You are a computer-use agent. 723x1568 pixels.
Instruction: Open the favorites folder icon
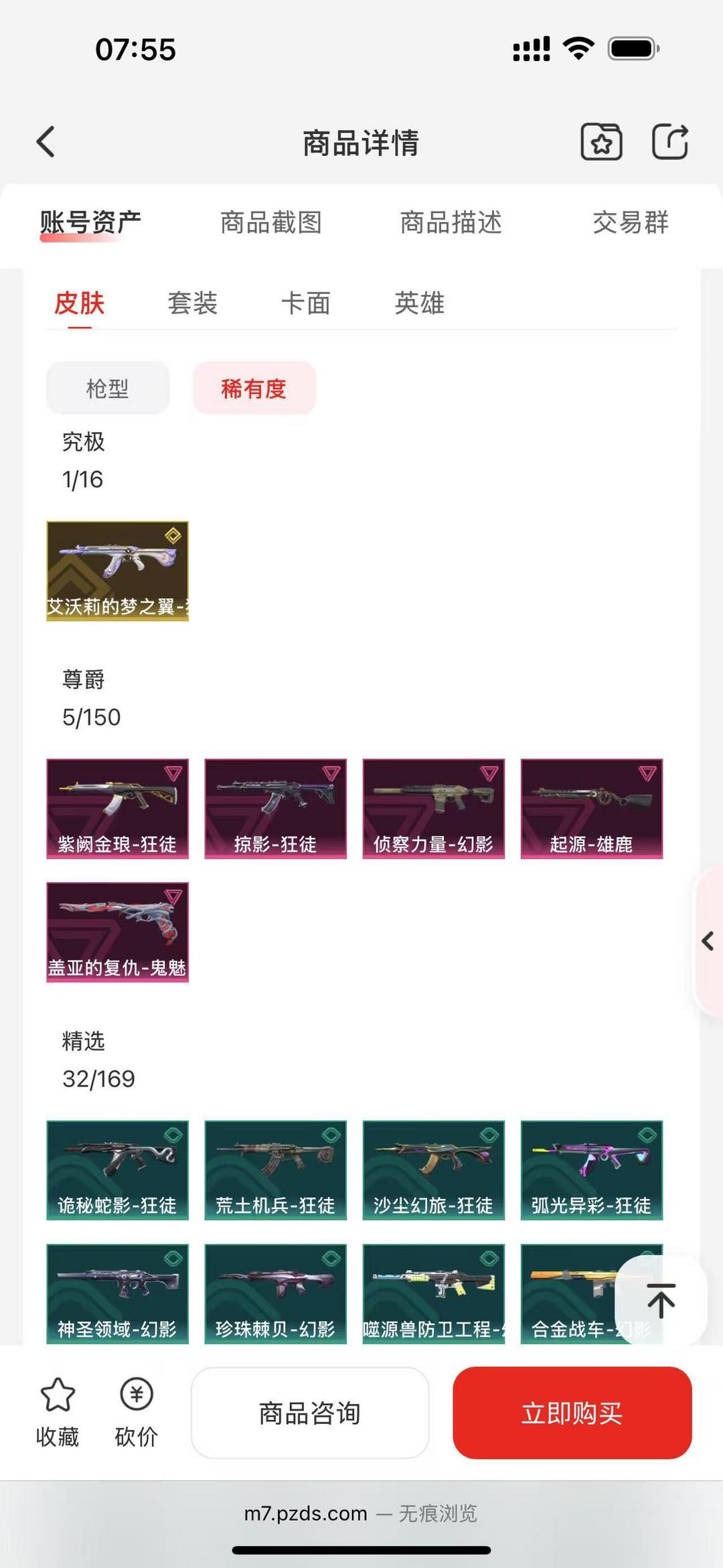pos(601,141)
